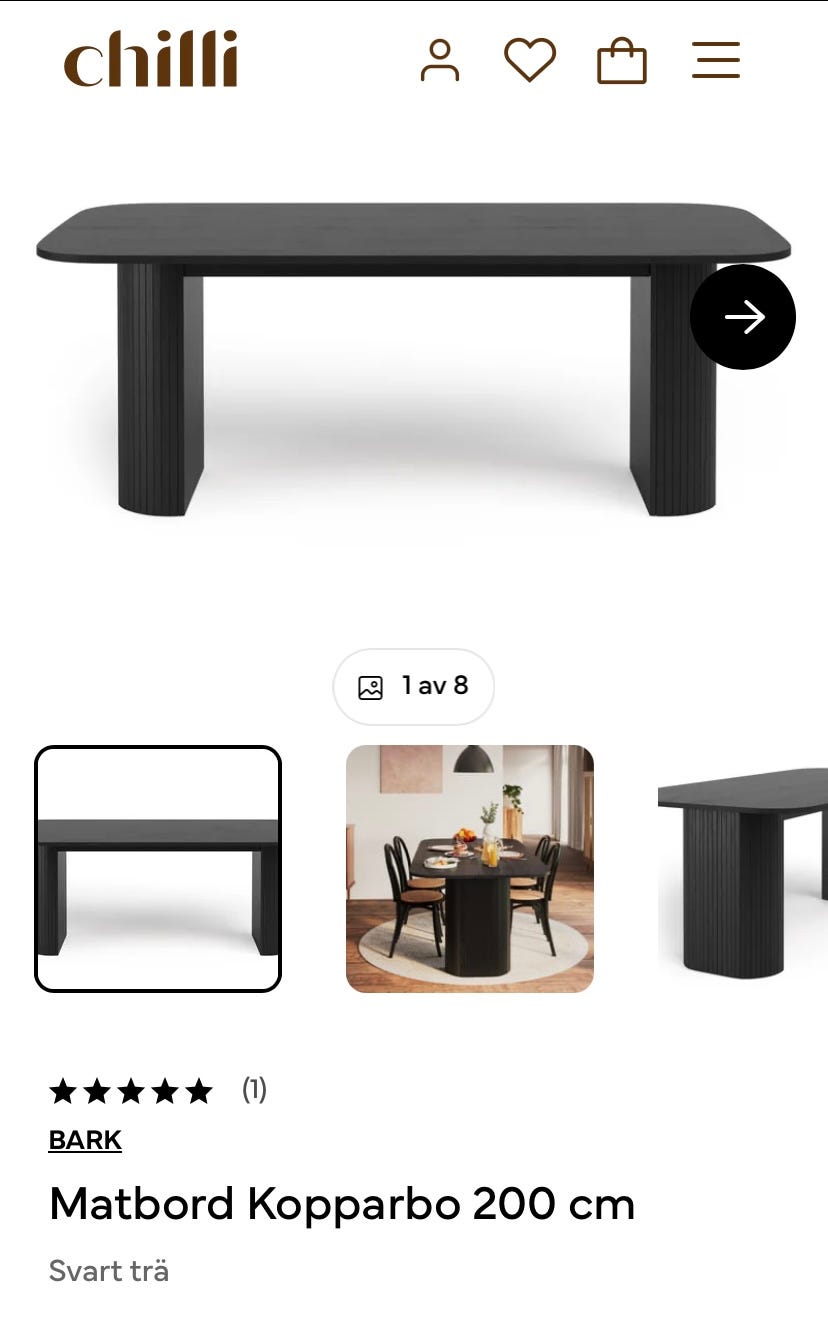The width and height of the screenshot is (828, 1319).
Task: Open the account profile icon
Action: 440,61
